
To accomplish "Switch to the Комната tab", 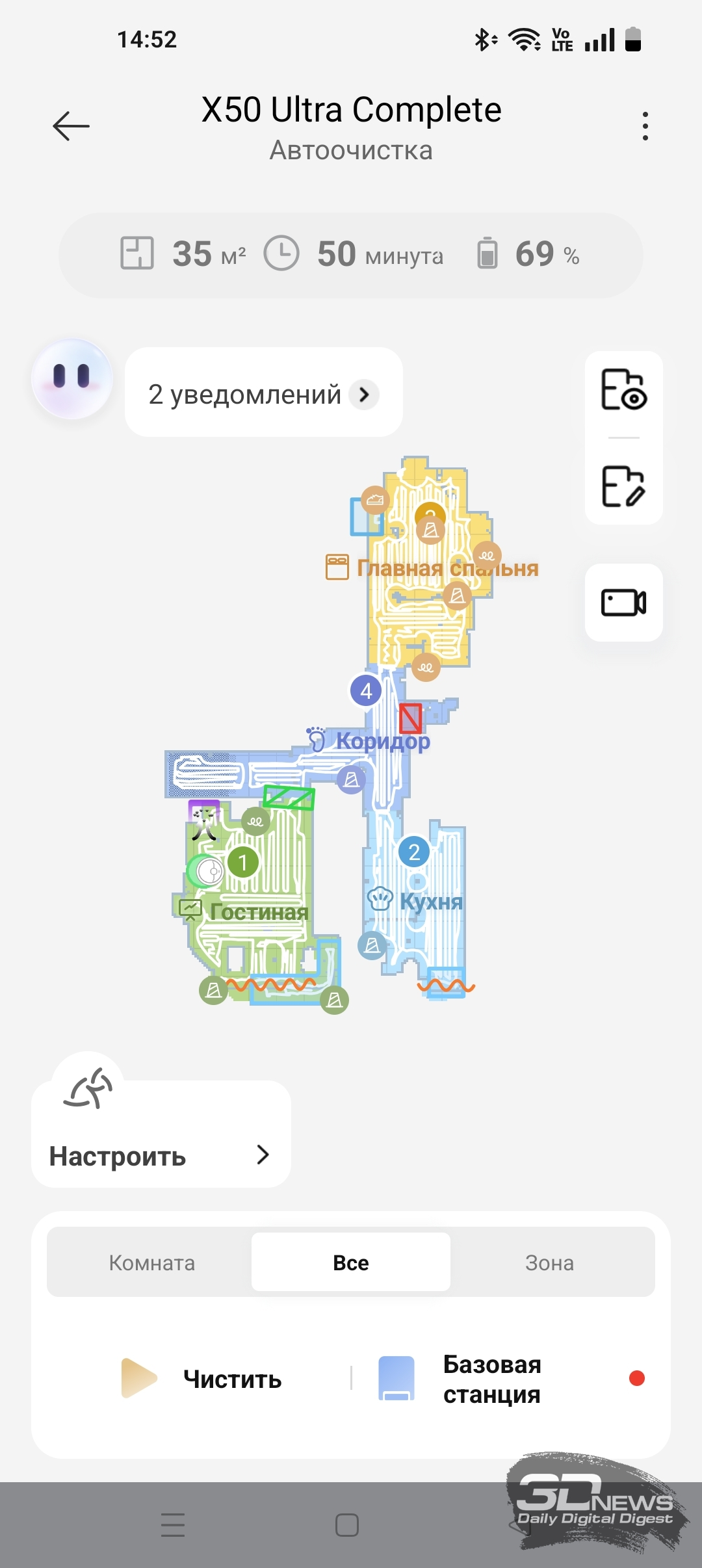I will tap(152, 1262).
